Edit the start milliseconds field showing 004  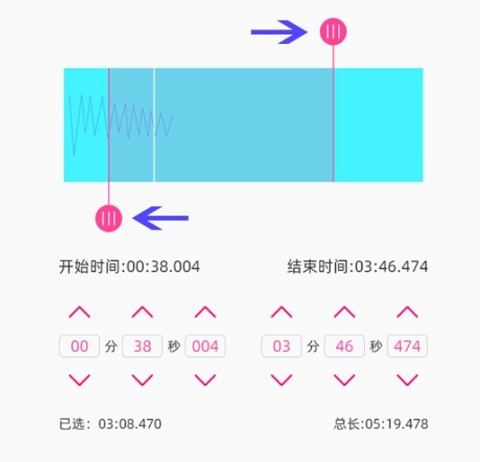point(205,346)
